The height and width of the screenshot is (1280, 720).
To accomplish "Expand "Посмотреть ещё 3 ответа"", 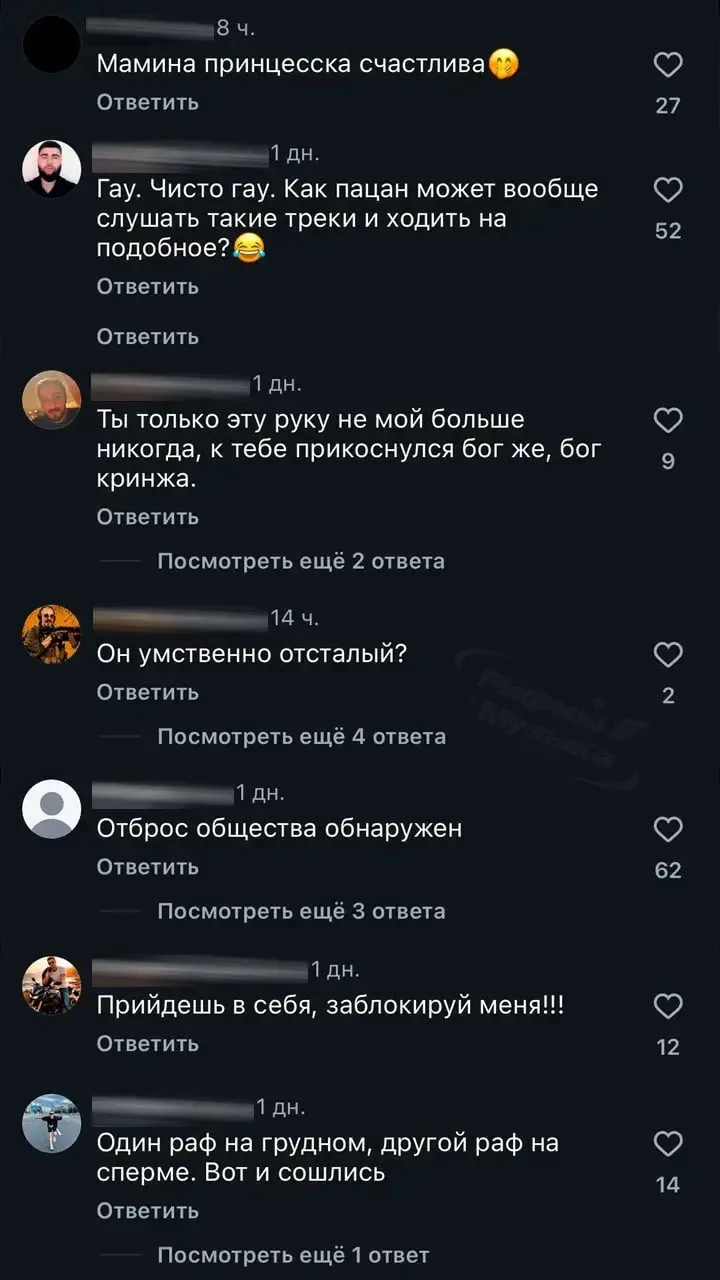I will (x=301, y=911).
